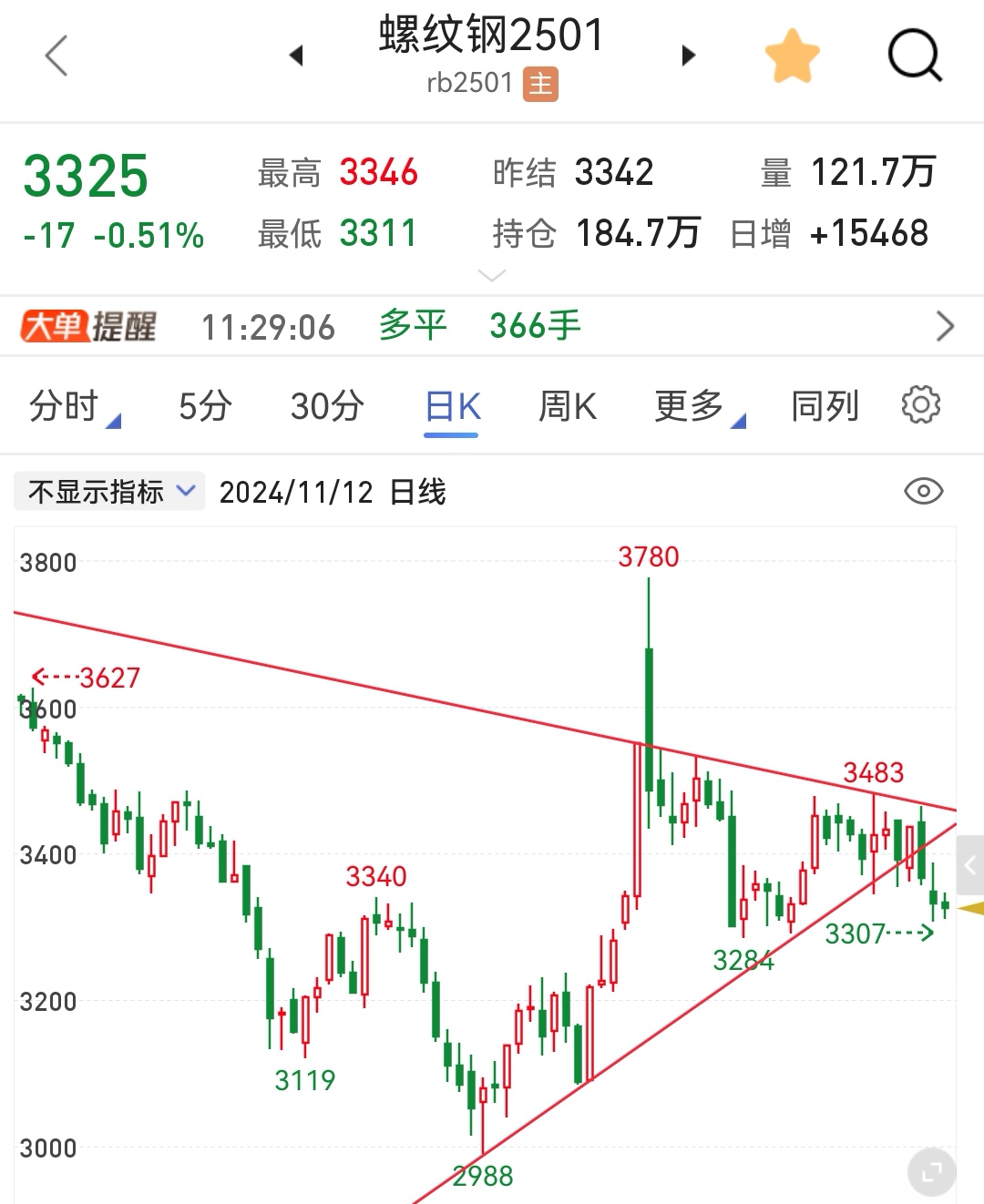
Task: Switch to the 30分 chart tab
Action: [325, 406]
